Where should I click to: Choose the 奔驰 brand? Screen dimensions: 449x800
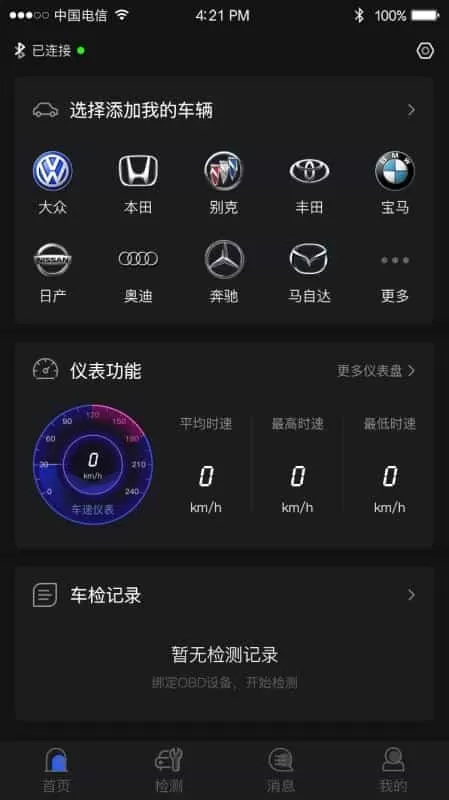223,271
